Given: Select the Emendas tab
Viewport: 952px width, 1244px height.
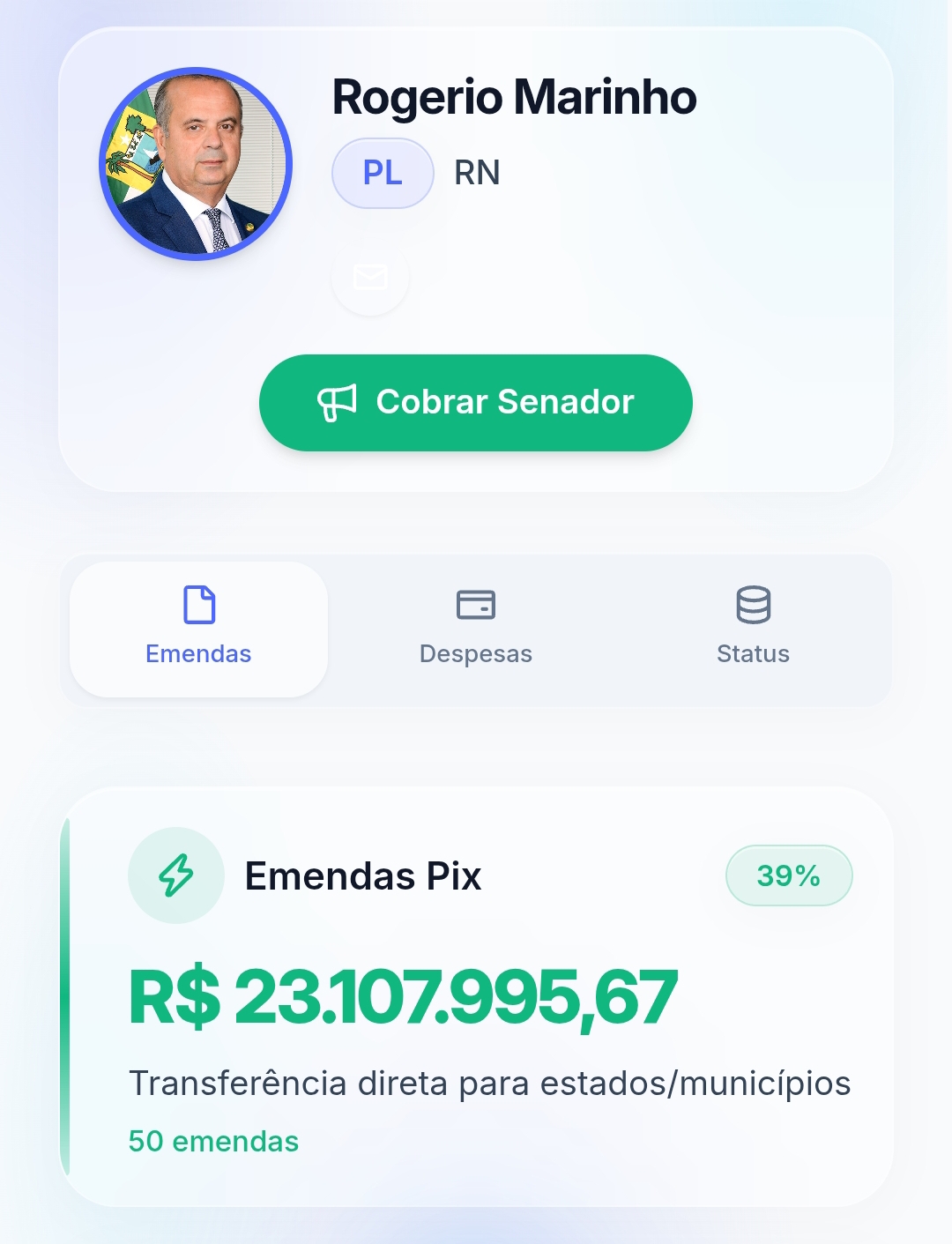Looking at the screenshot, I should click(x=198, y=629).
